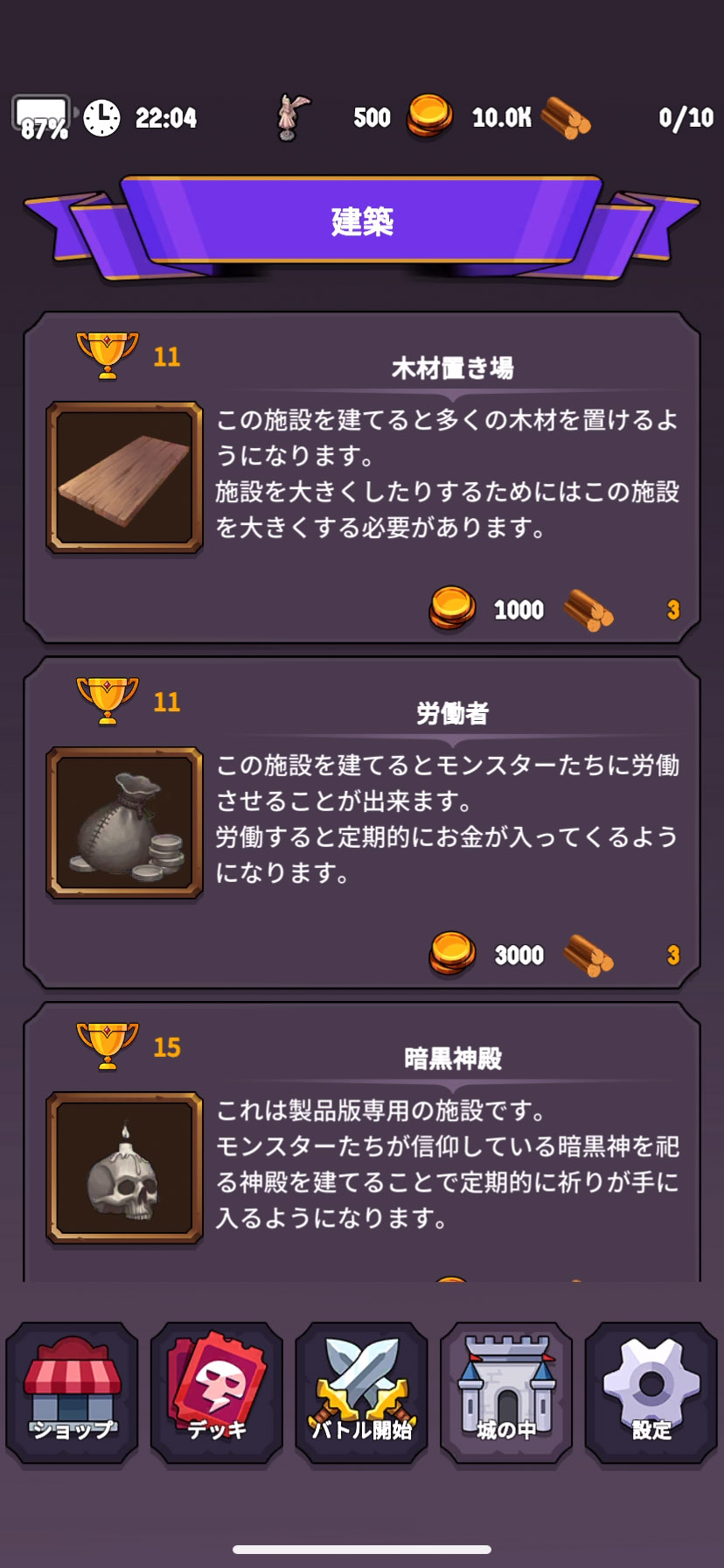Switch to the デッキ deck tab
Viewport: 724px width, 1568px height.
[x=217, y=1391]
